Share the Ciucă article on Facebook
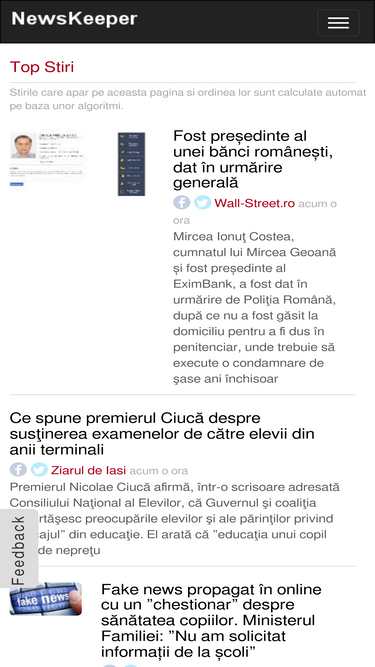Image resolution: width=375 pixels, height=667 pixels. (18, 470)
